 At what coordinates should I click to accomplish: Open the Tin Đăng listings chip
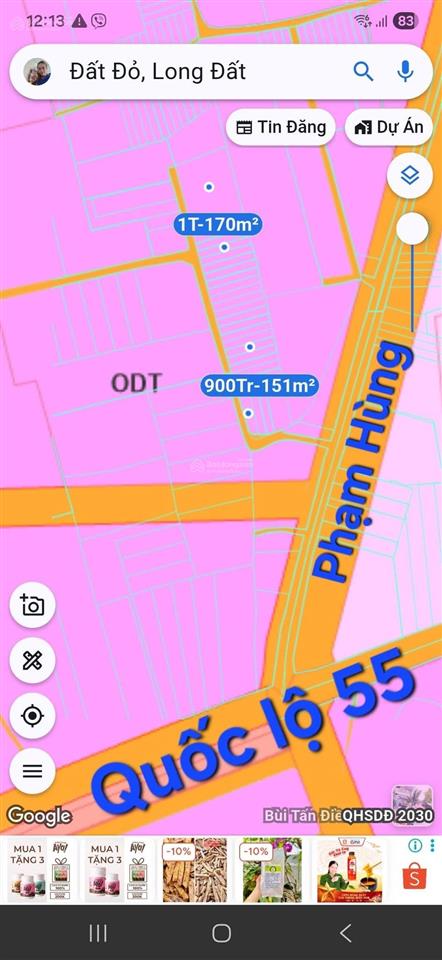tap(281, 127)
